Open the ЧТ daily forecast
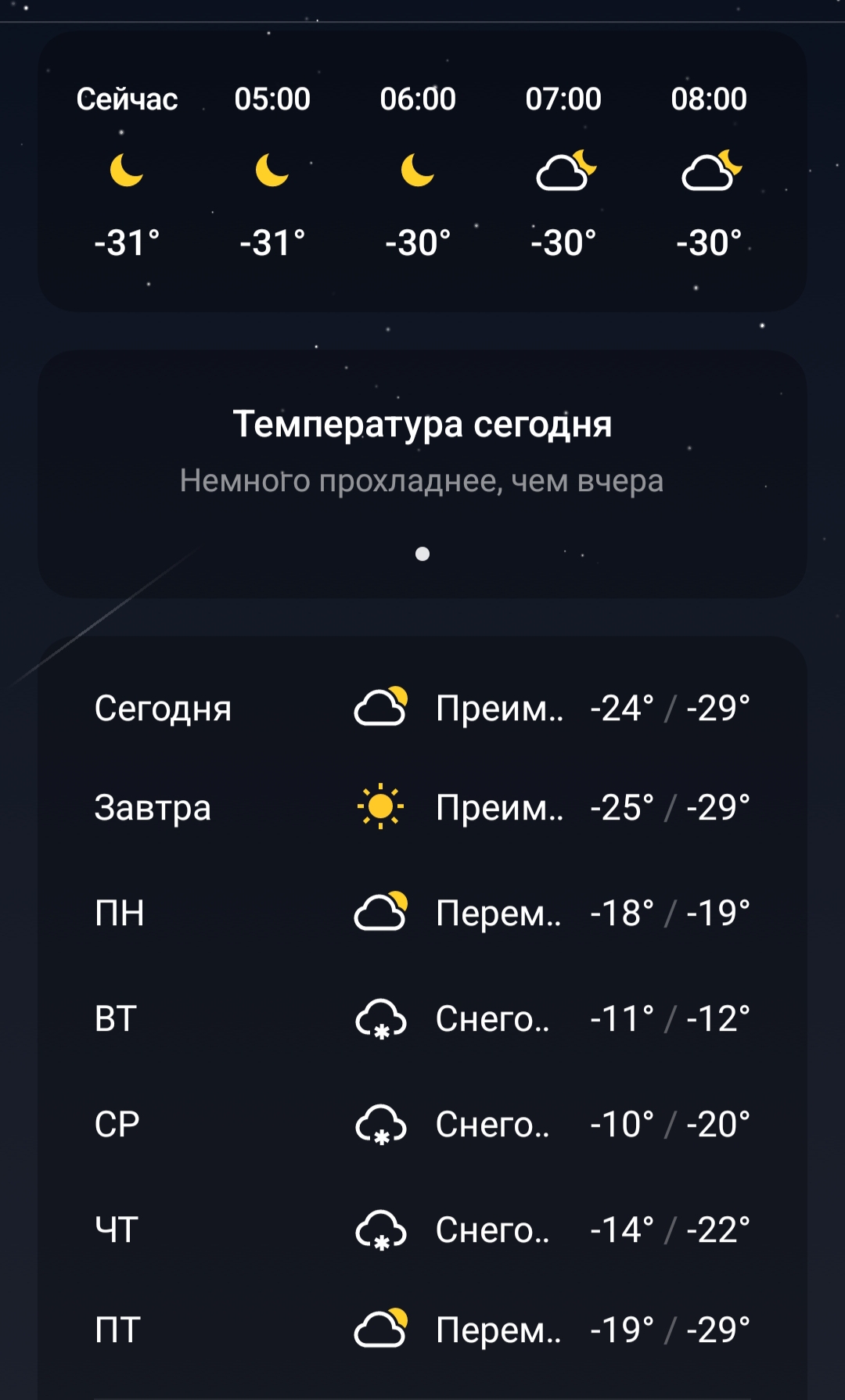845x1400 pixels. [422, 1229]
